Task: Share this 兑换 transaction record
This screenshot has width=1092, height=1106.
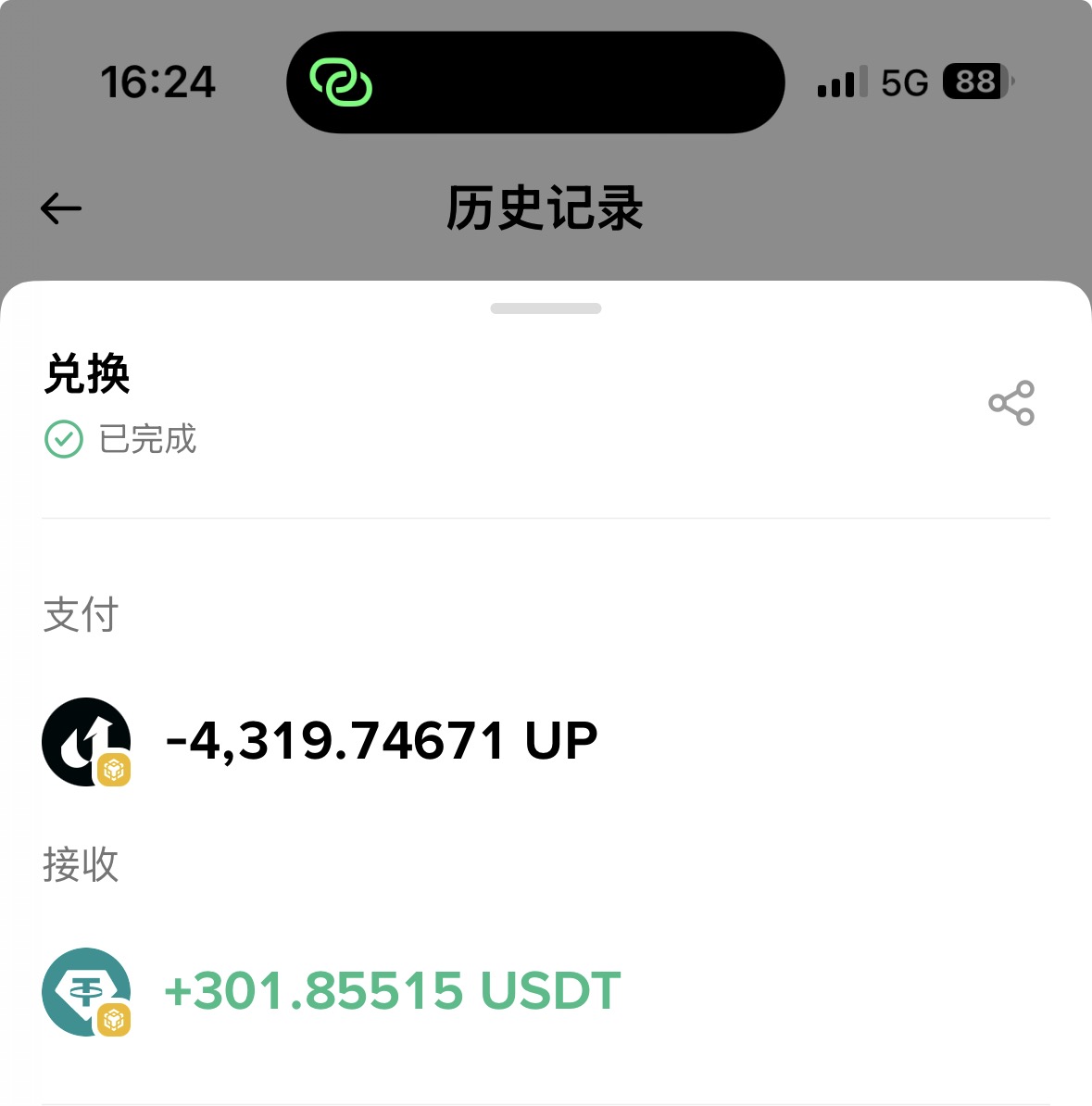Action: (x=1011, y=404)
